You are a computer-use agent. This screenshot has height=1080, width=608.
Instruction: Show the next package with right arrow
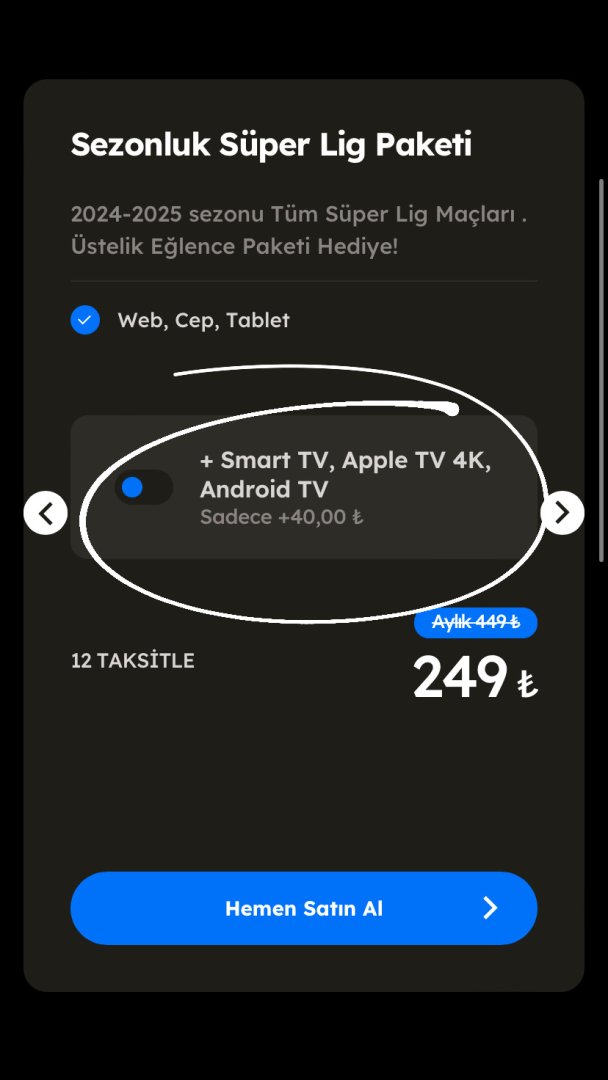[x=562, y=513]
